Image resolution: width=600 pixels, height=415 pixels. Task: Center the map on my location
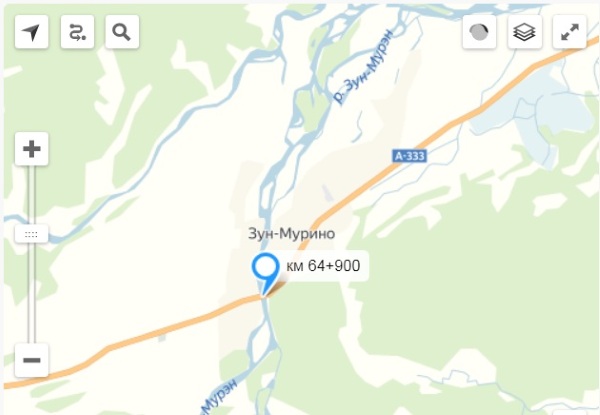coord(32,32)
